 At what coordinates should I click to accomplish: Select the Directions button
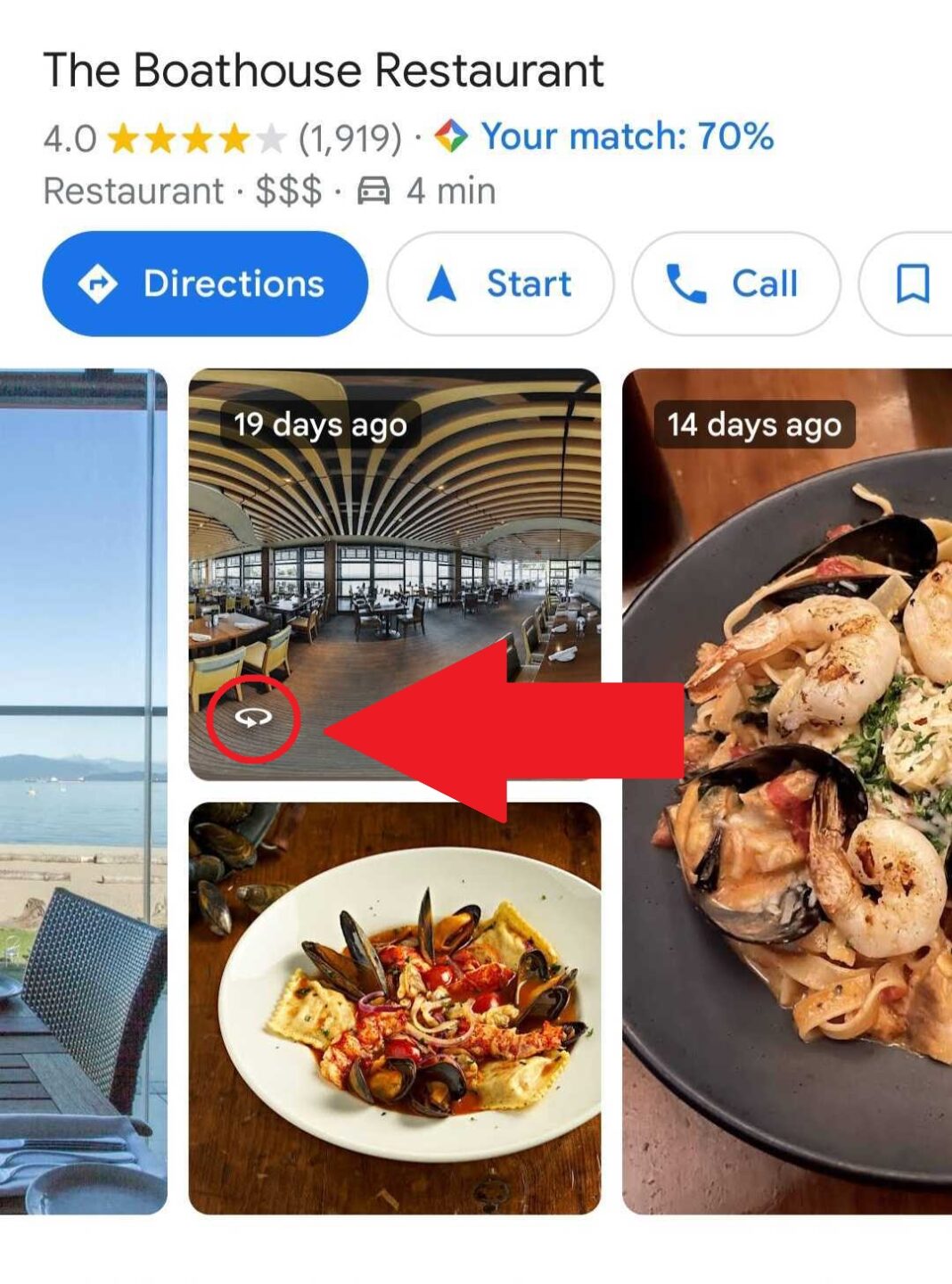[203, 284]
